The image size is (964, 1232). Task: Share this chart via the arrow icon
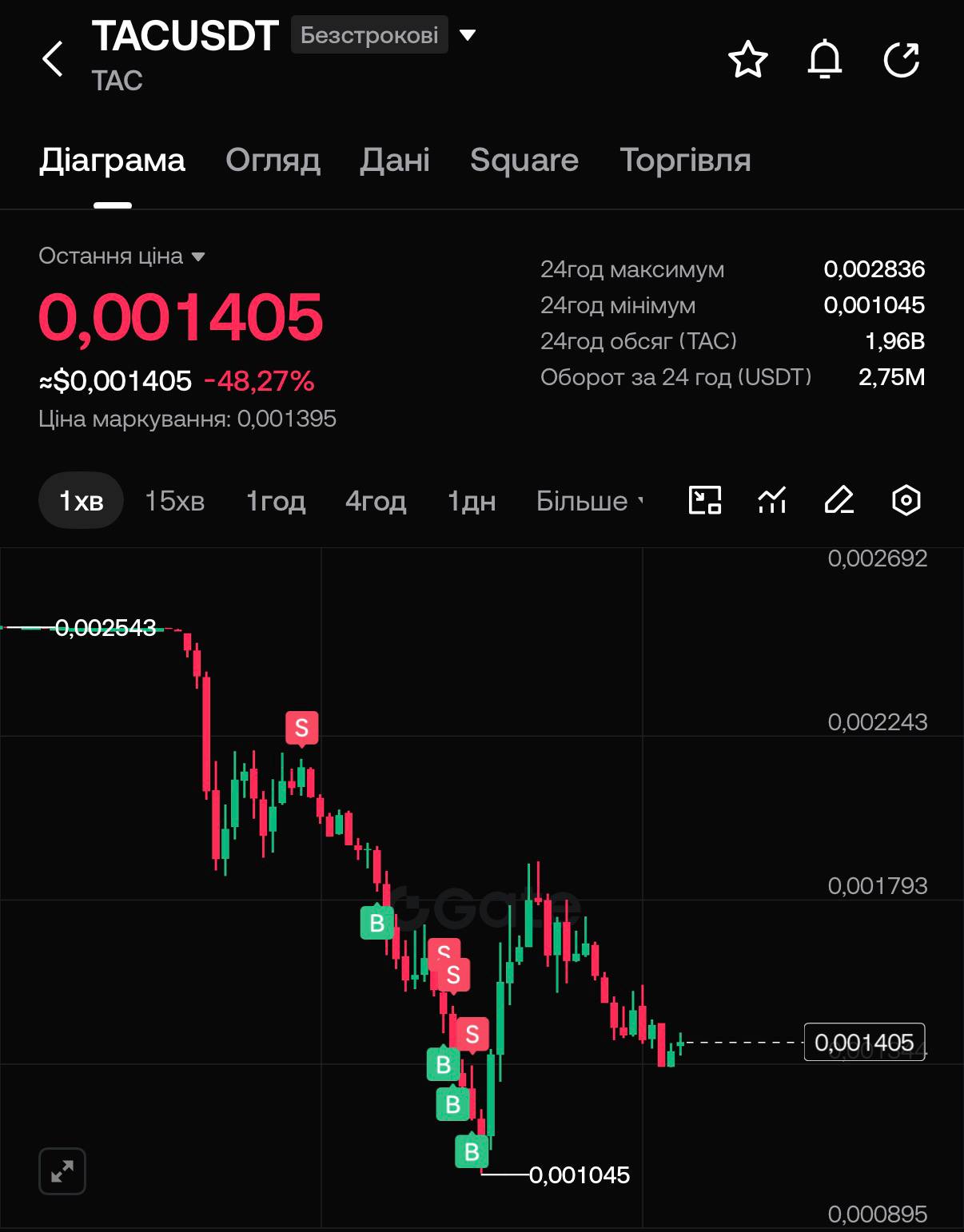(x=902, y=59)
